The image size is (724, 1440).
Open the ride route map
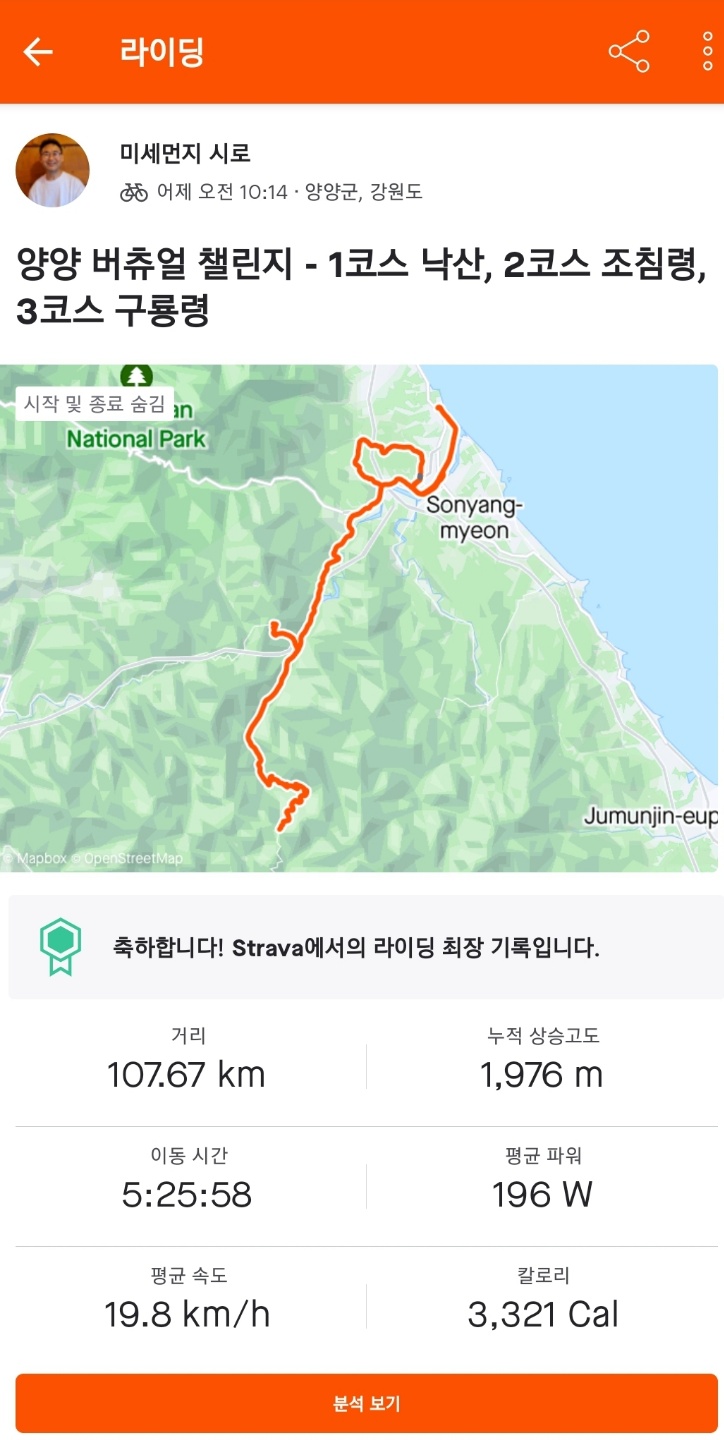click(360, 640)
